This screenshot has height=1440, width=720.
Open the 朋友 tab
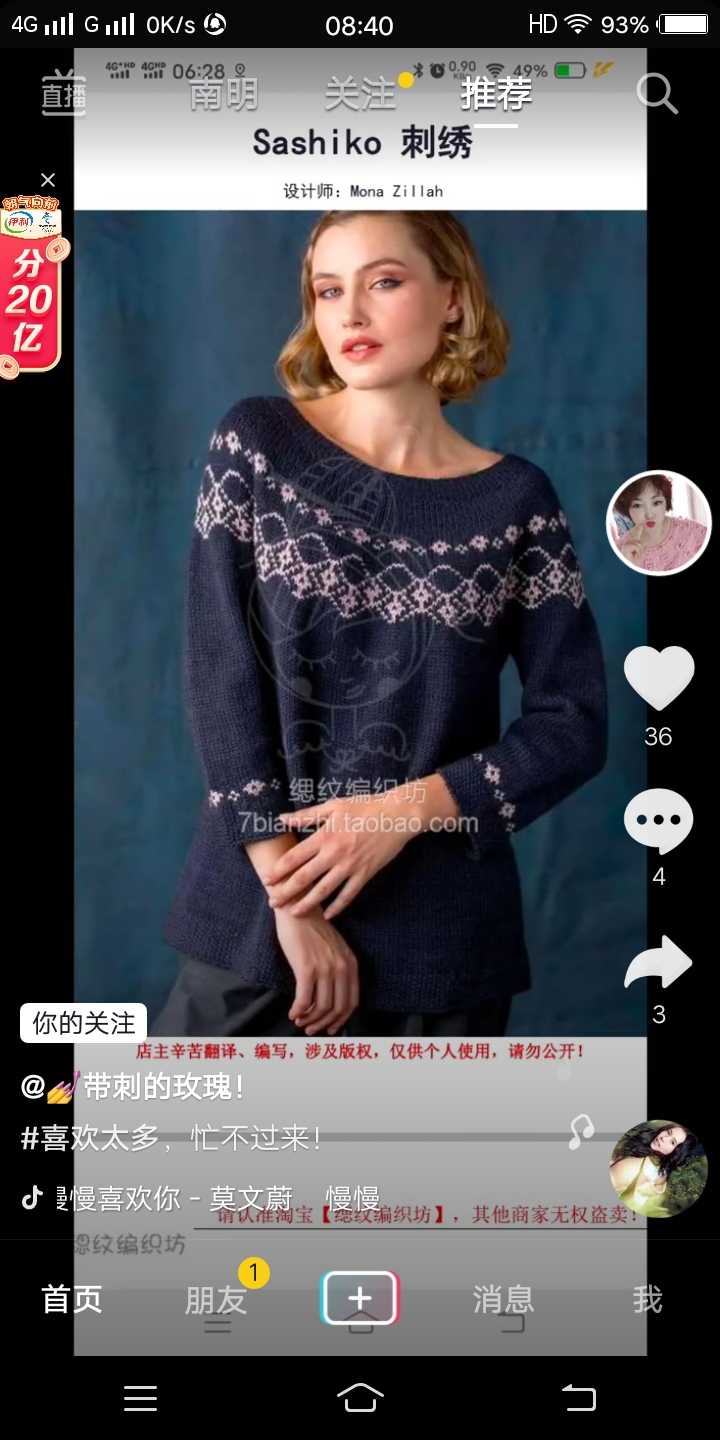(x=216, y=1299)
